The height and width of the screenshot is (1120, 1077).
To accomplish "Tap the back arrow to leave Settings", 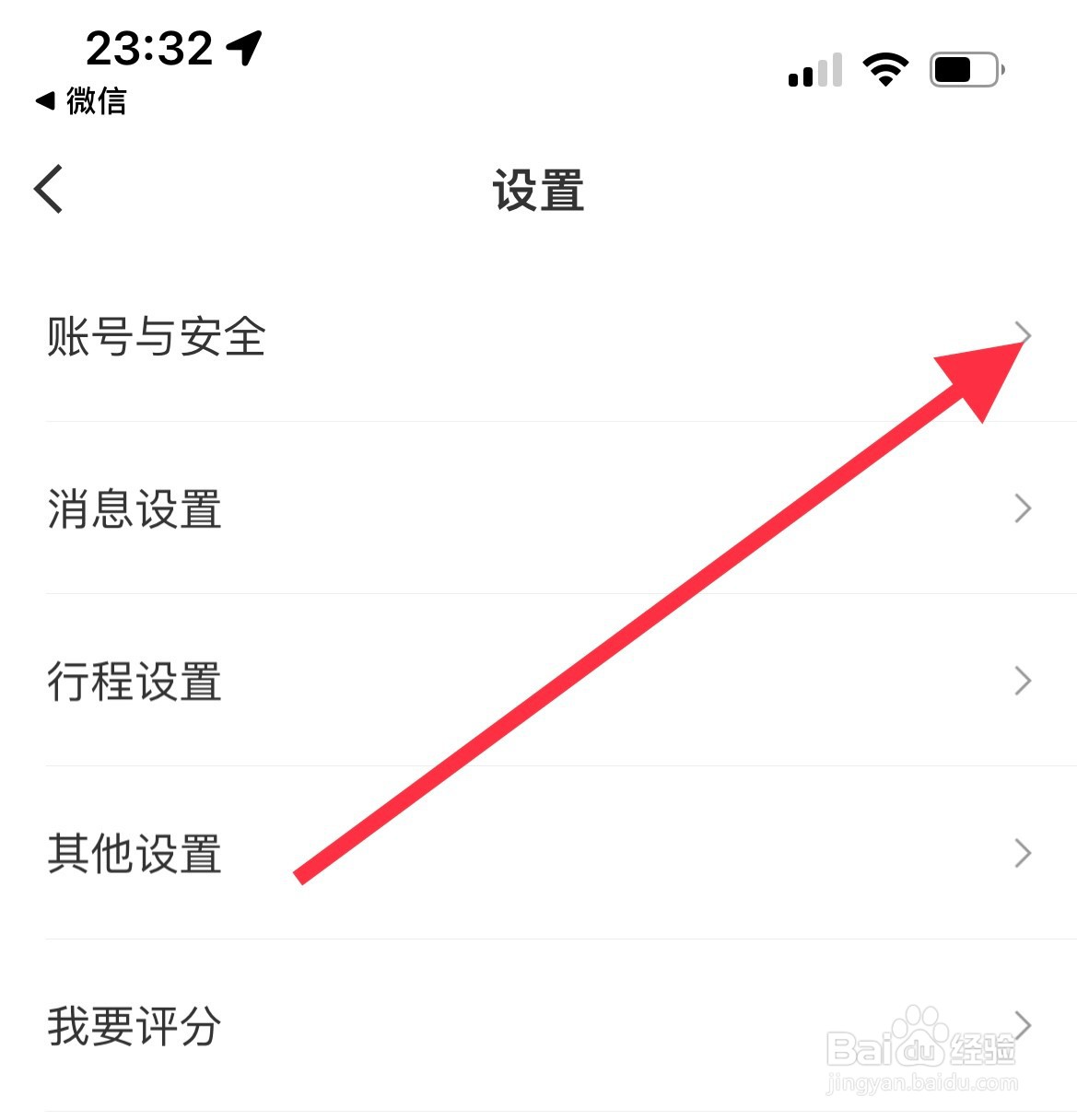I will tap(48, 188).
